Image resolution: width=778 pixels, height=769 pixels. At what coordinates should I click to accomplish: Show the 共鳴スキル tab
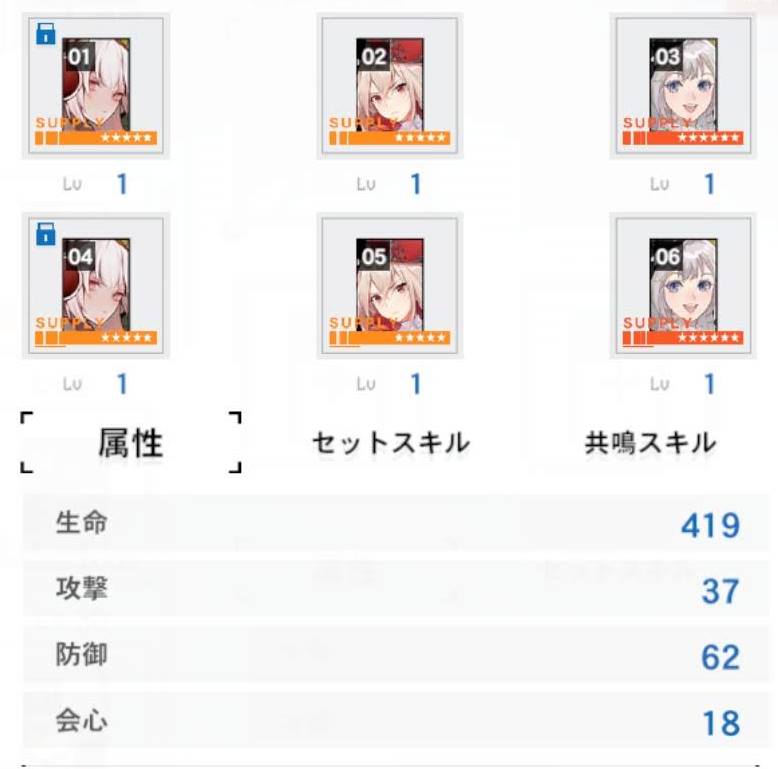click(x=650, y=443)
